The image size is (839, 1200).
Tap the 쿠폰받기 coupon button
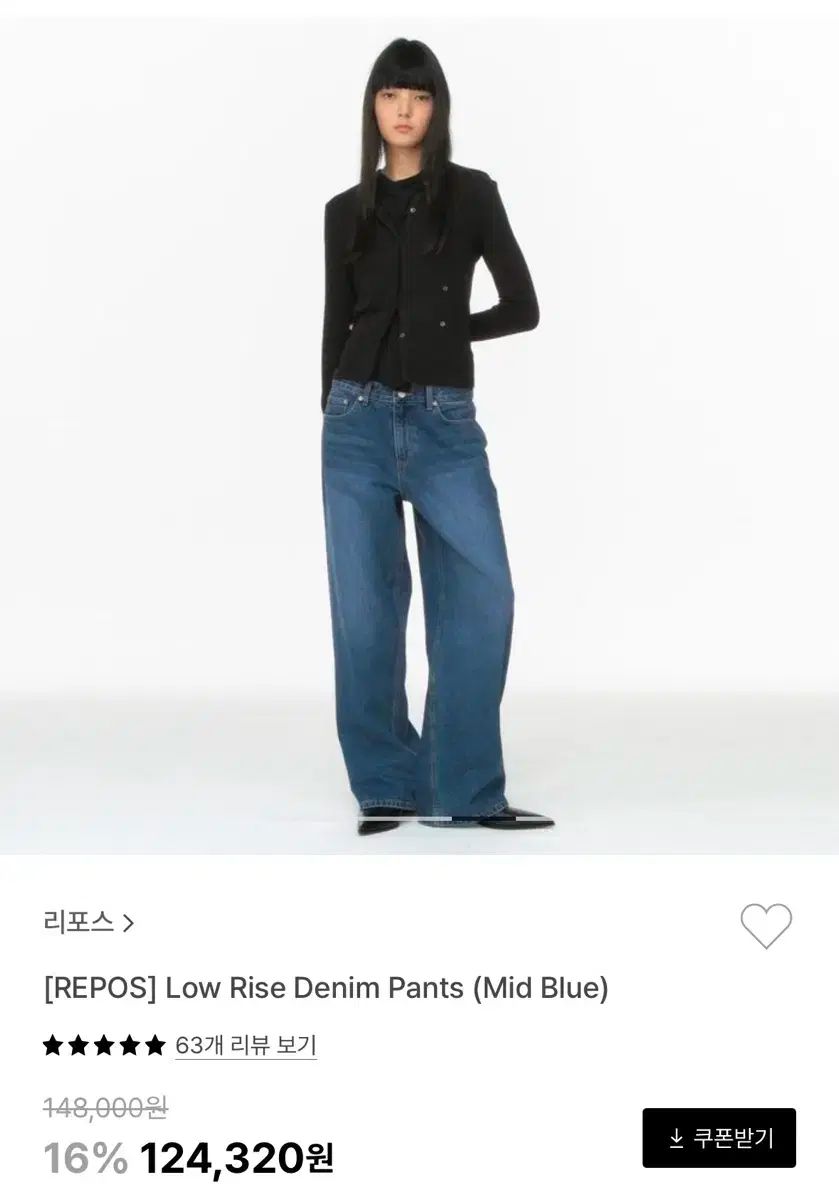click(719, 1138)
